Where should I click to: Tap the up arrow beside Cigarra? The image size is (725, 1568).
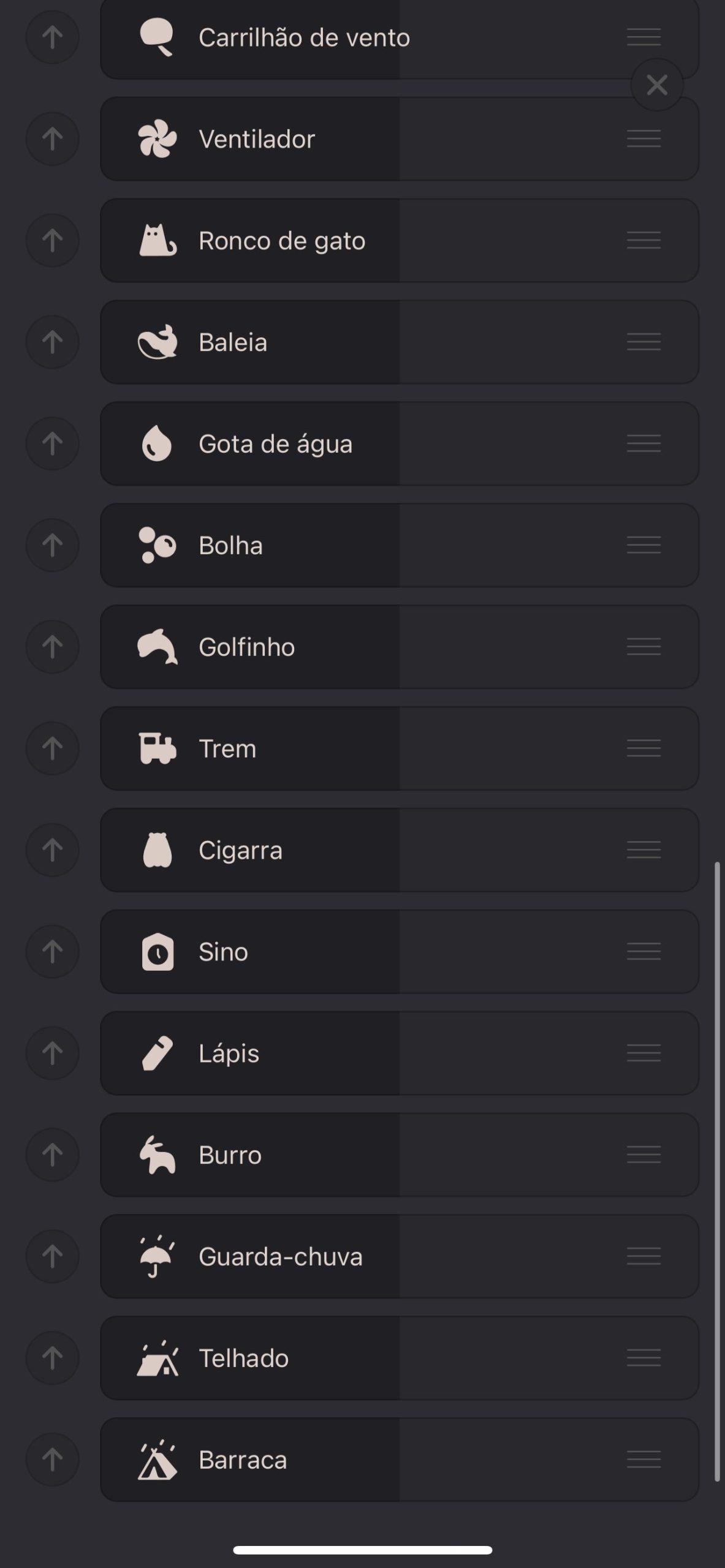pos(52,850)
